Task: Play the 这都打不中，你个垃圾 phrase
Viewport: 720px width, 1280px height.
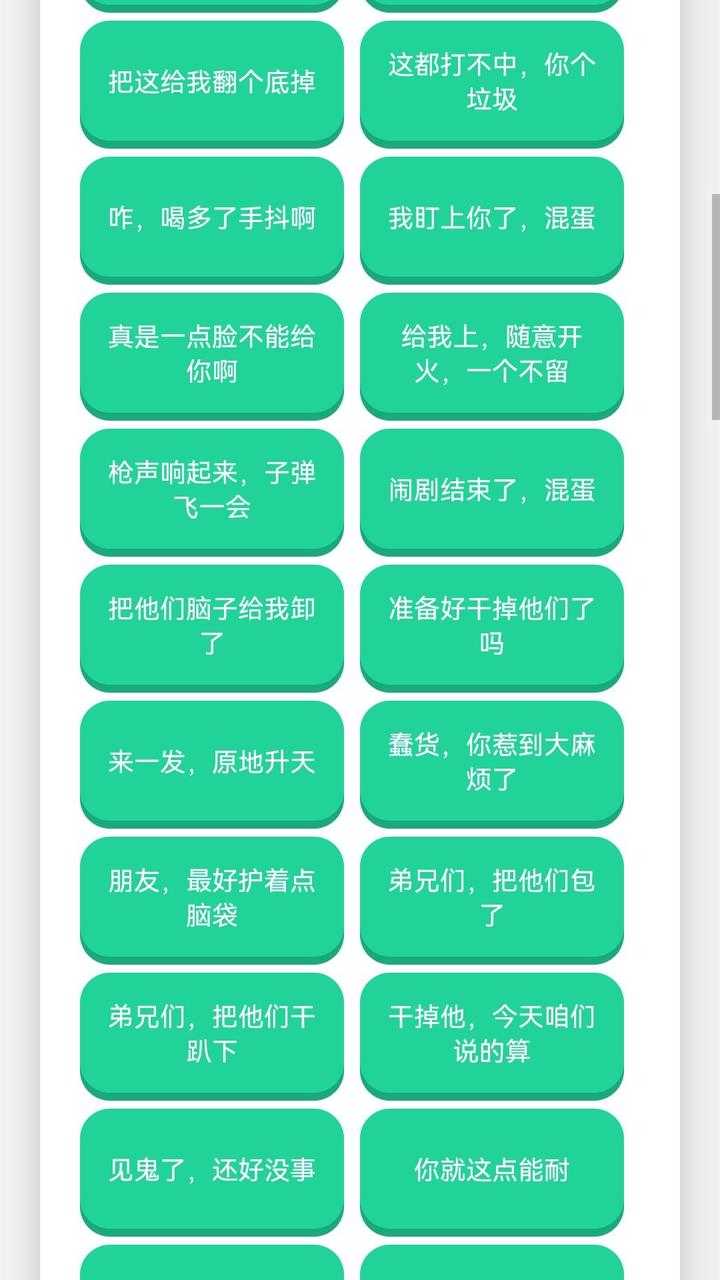Action: (x=492, y=82)
